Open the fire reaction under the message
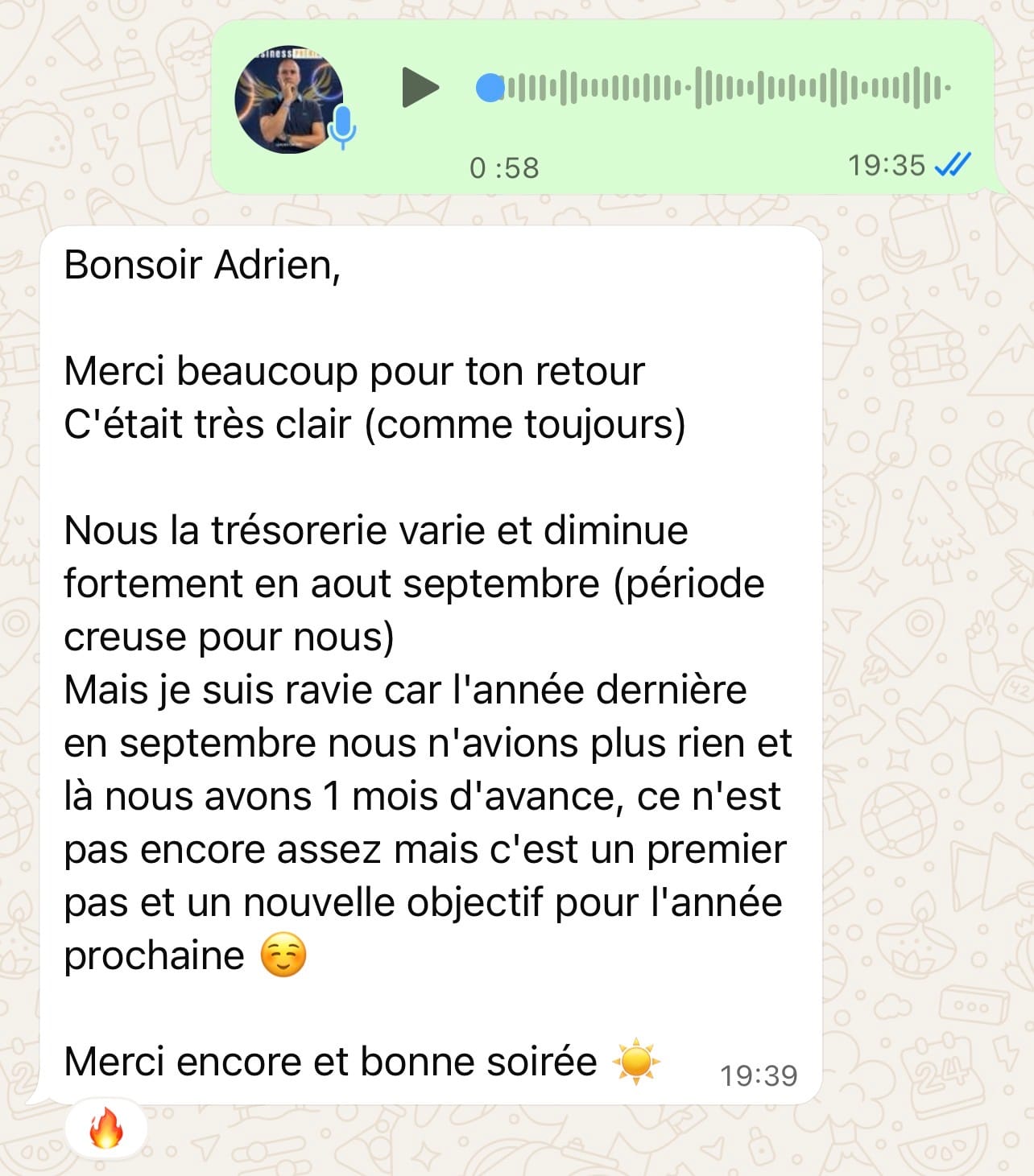The height and width of the screenshot is (1176, 1034). tap(106, 1129)
